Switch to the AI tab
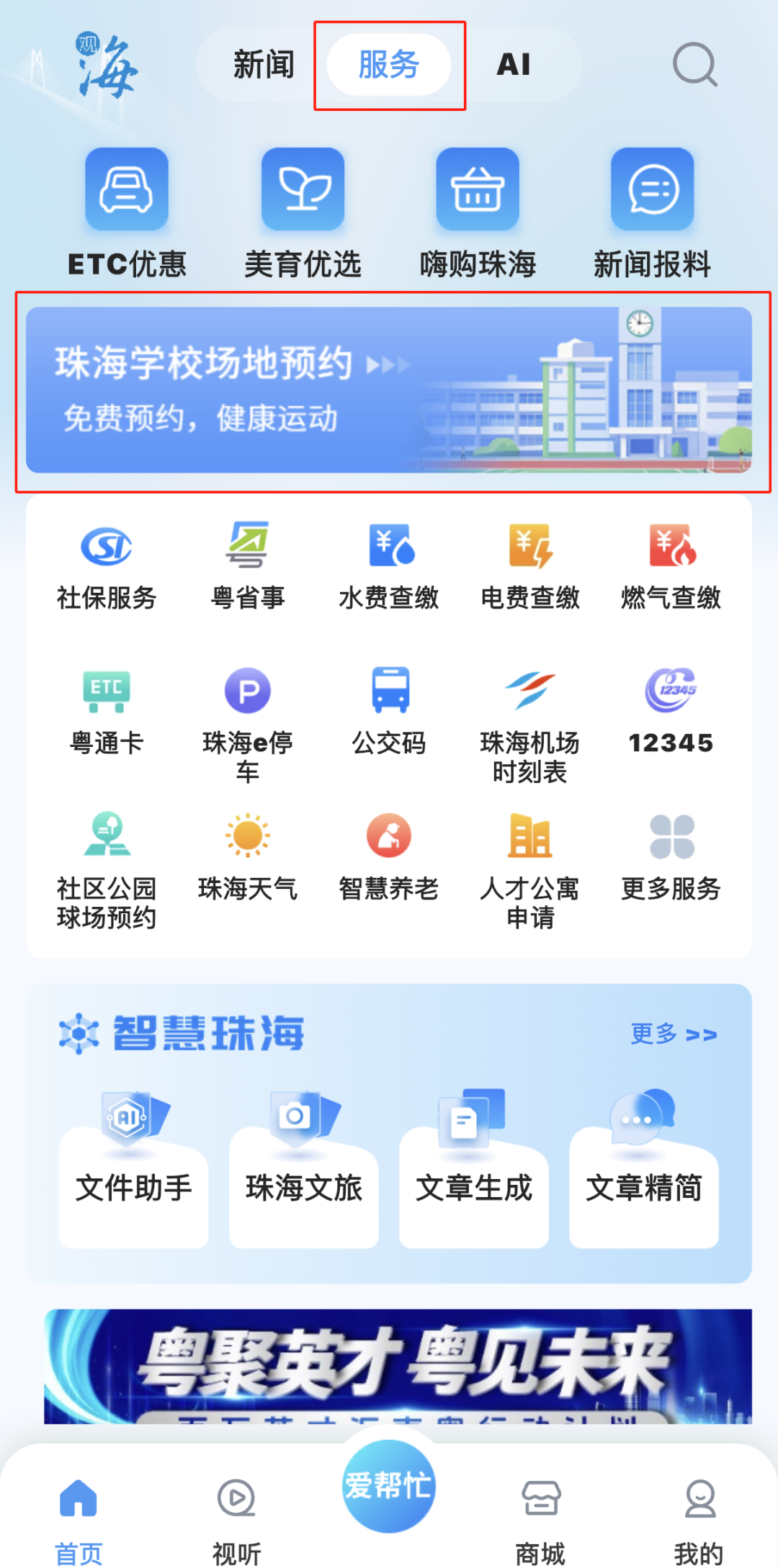Image resolution: width=778 pixels, height=1568 pixels. (514, 65)
